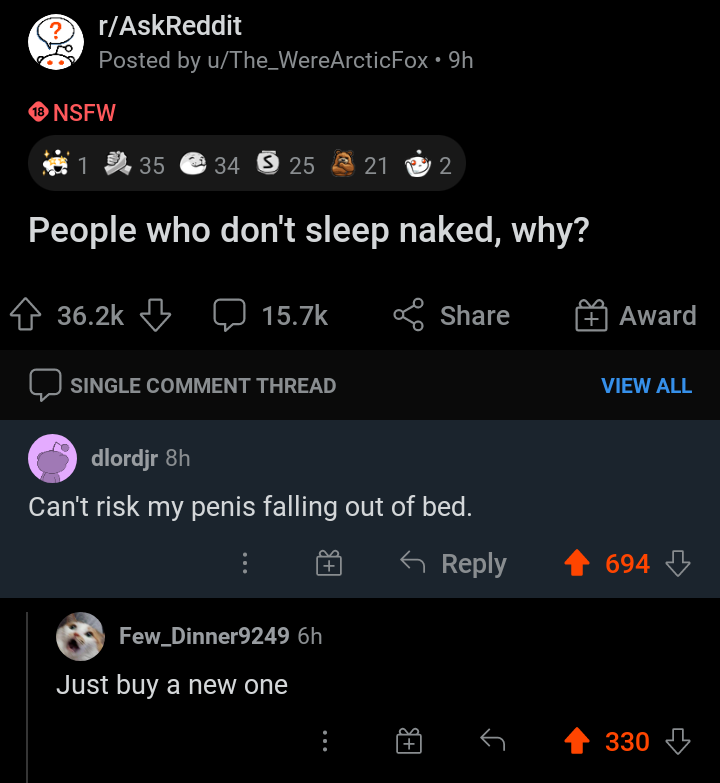Upvote the AskReddit post

(24, 316)
